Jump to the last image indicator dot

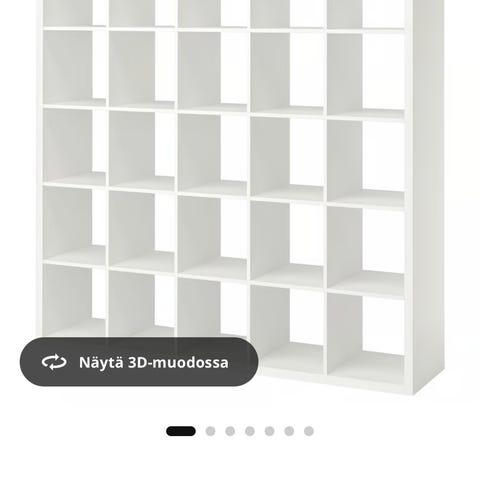click(x=309, y=431)
